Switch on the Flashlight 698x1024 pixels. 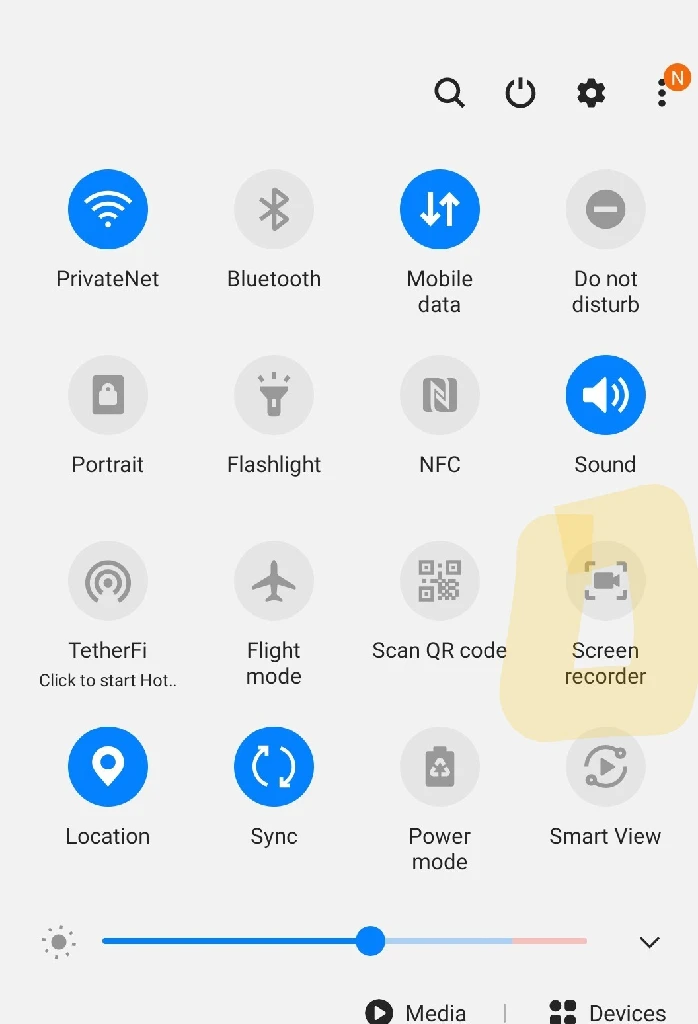274,395
